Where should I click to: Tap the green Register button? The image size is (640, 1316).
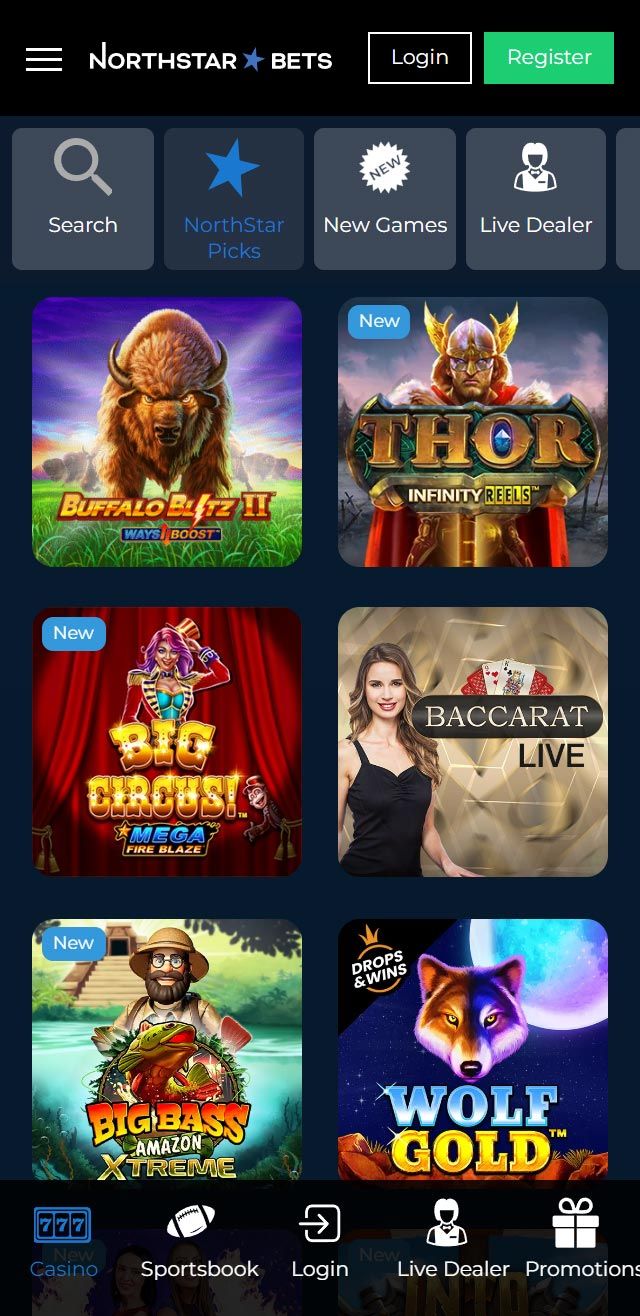549,58
